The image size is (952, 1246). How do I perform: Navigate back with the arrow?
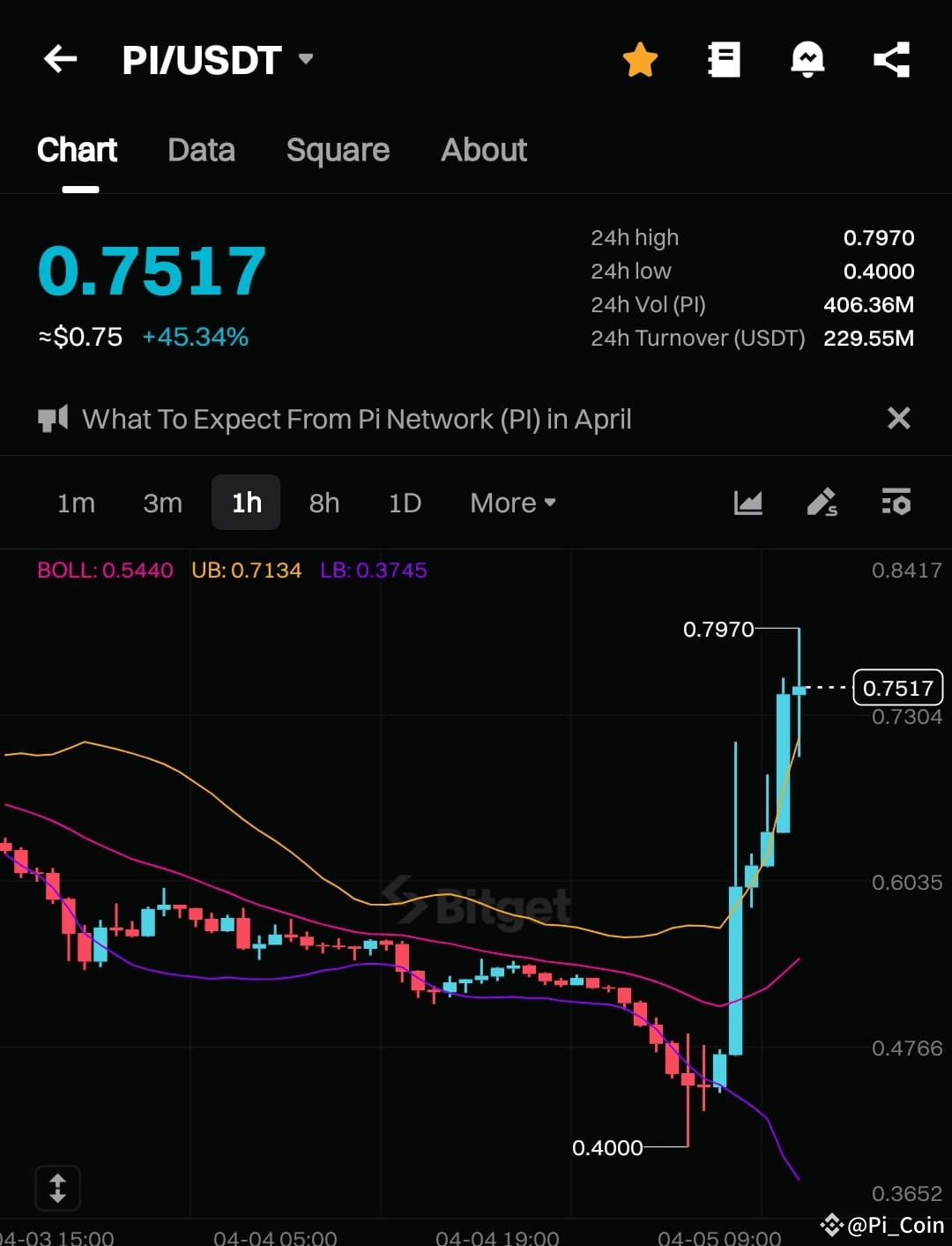[59, 59]
